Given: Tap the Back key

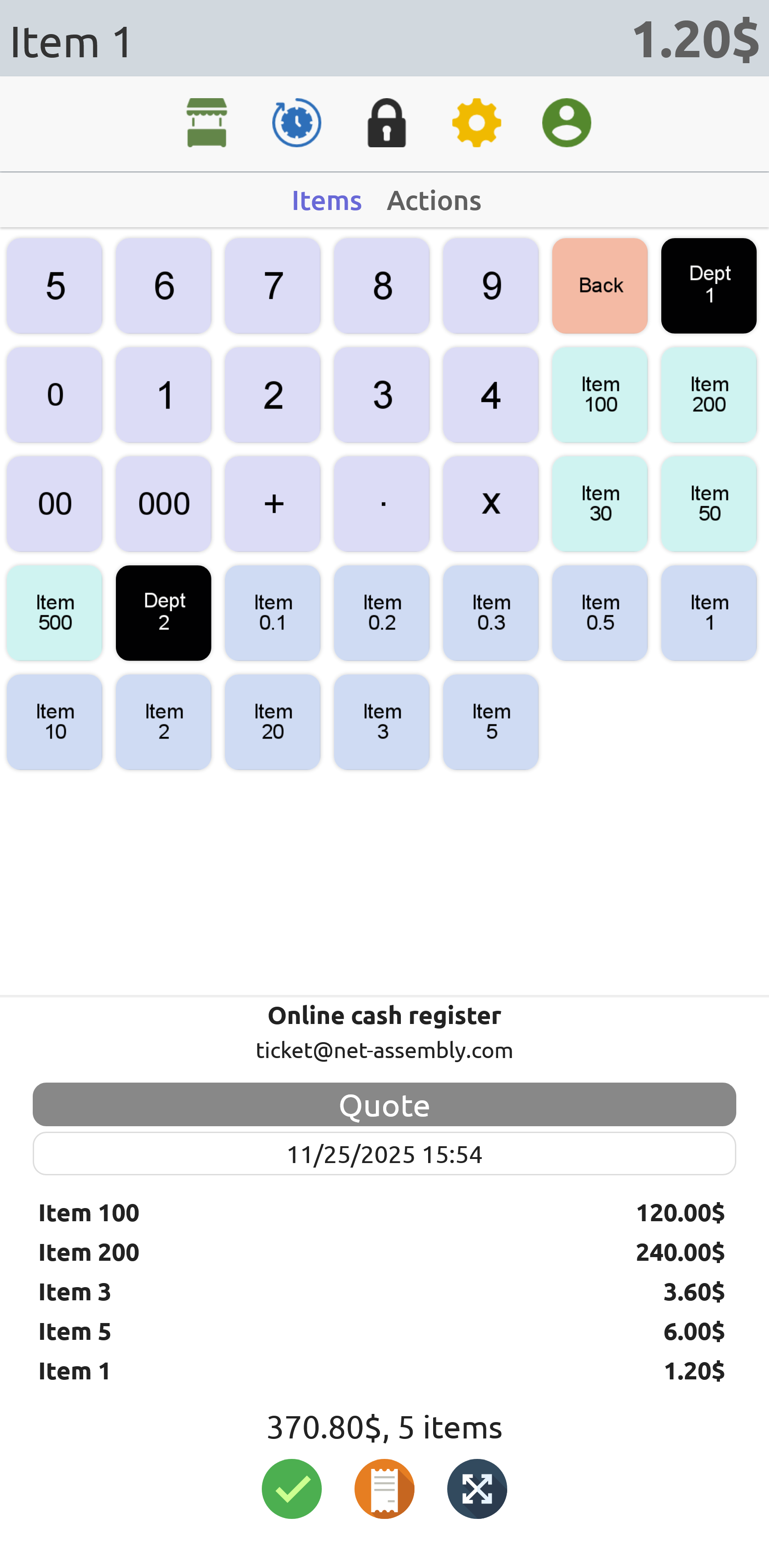Looking at the screenshot, I should (600, 285).
